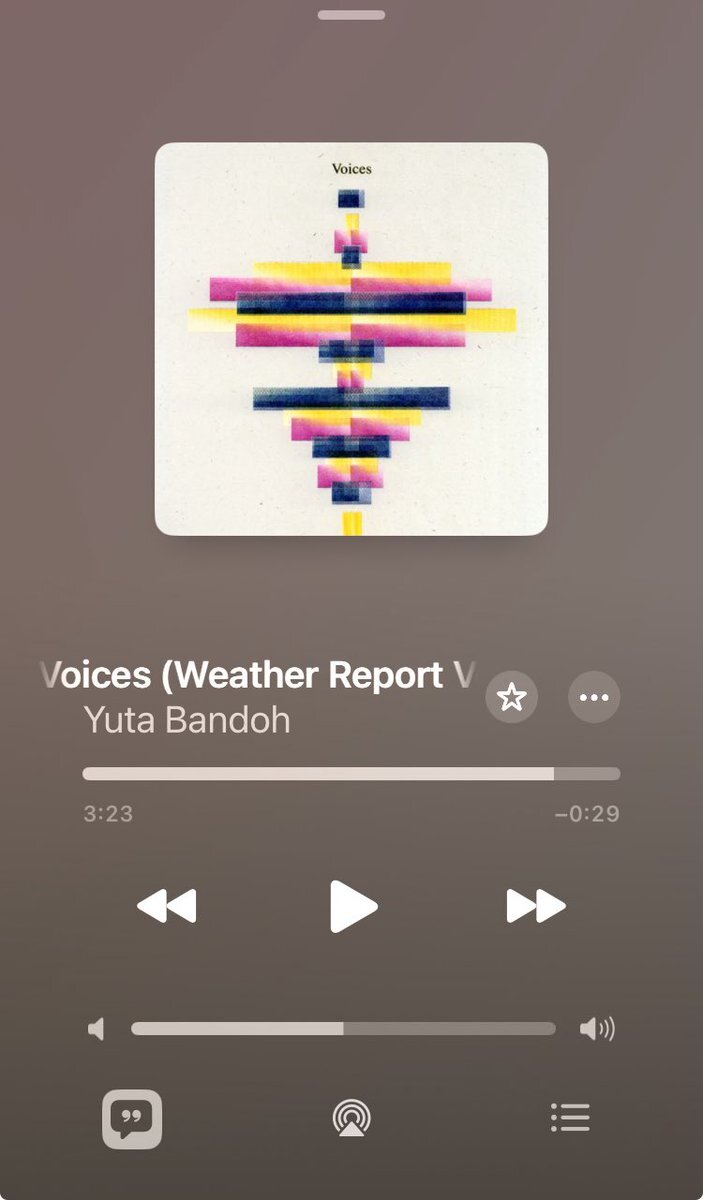Image resolution: width=703 pixels, height=1200 pixels.
Task: Open the three-dot more options menu
Action: [x=594, y=697]
